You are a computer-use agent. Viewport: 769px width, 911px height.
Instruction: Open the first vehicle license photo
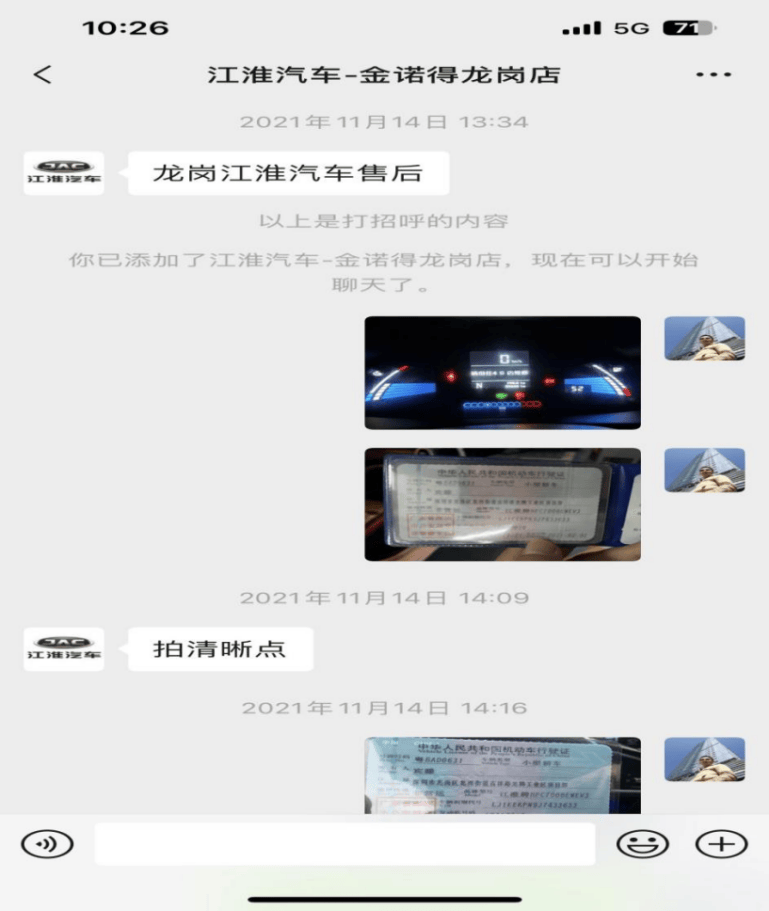pos(502,504)
